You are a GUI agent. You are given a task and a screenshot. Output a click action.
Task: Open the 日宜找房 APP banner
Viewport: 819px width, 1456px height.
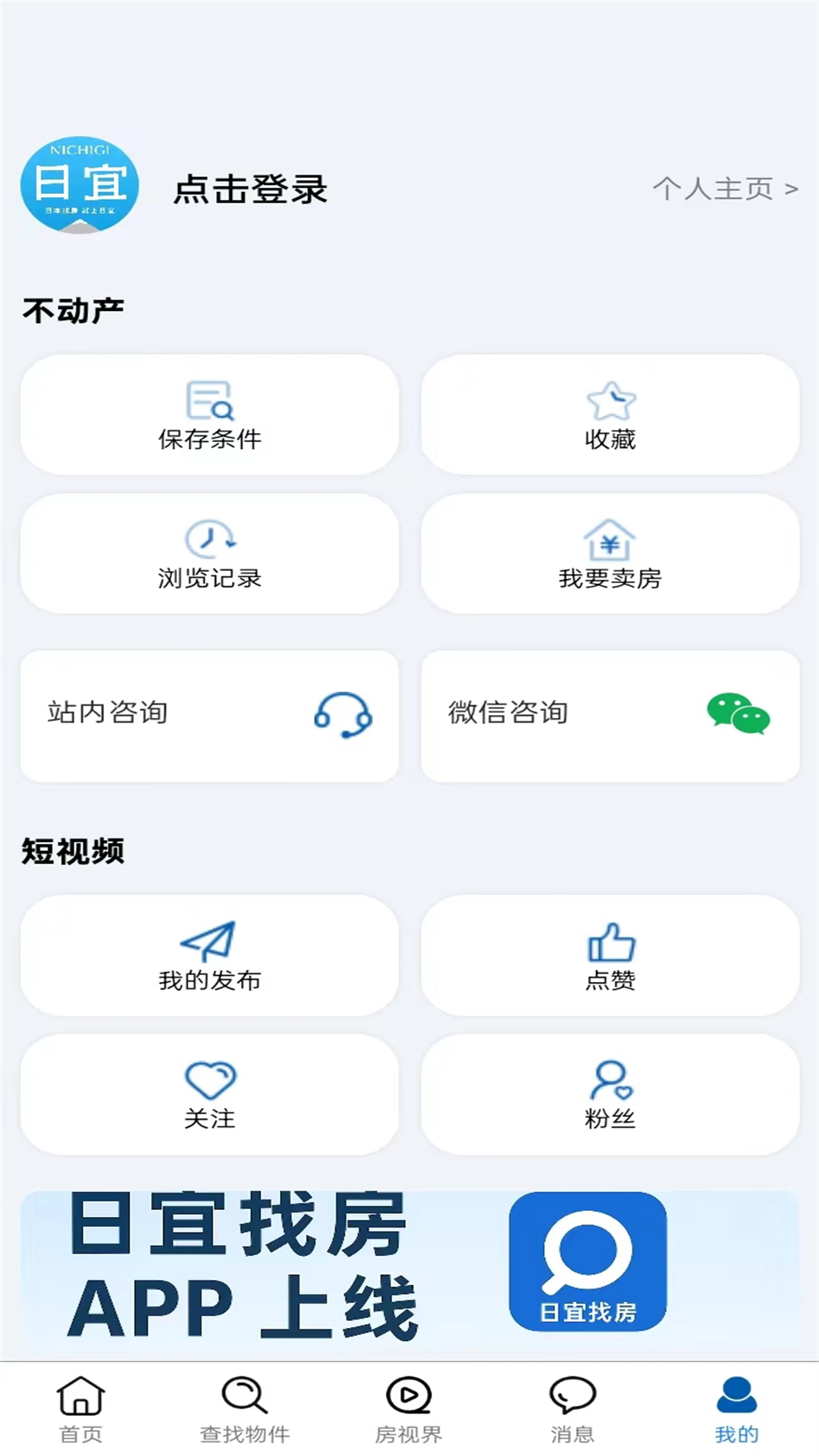click(x=409, y=1269)
